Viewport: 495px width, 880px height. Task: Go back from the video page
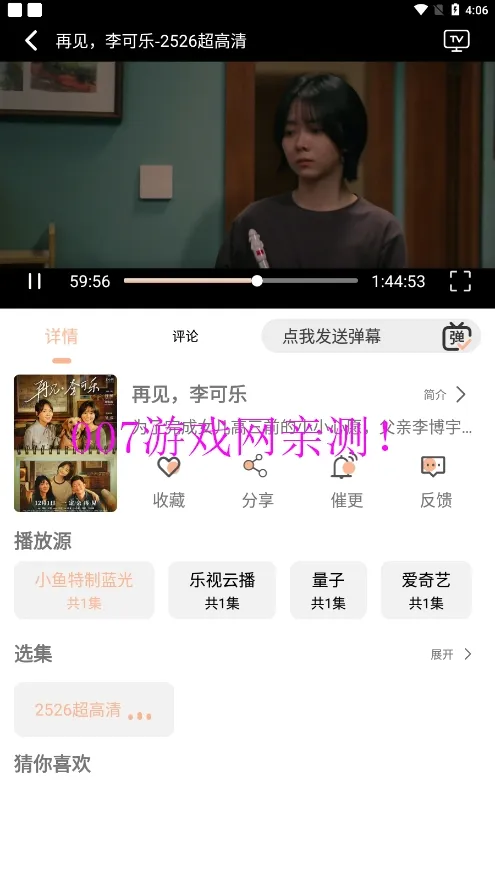pyautogui.click(x=31, y=40)
